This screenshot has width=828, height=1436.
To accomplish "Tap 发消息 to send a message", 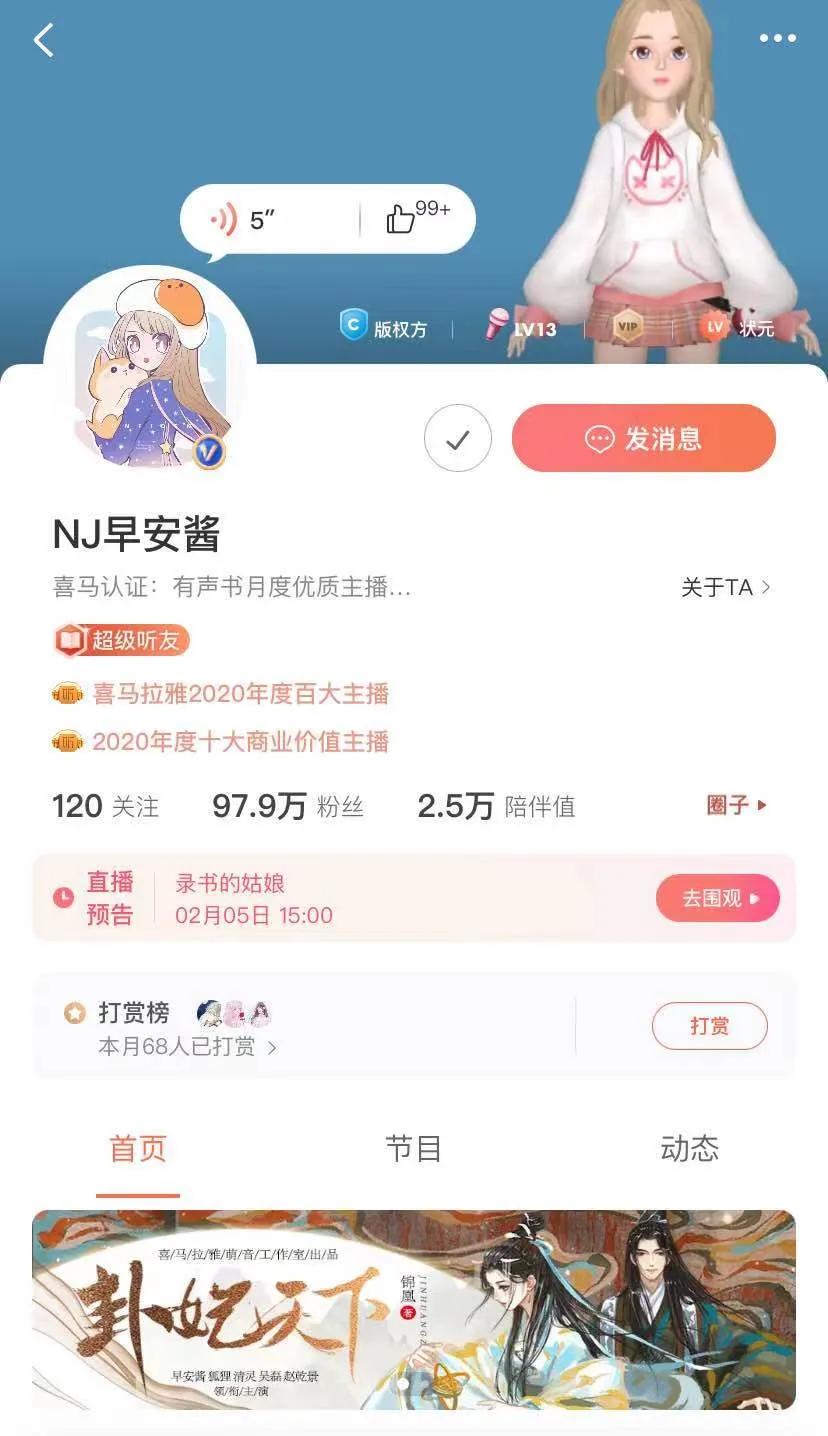I will 643,437.
